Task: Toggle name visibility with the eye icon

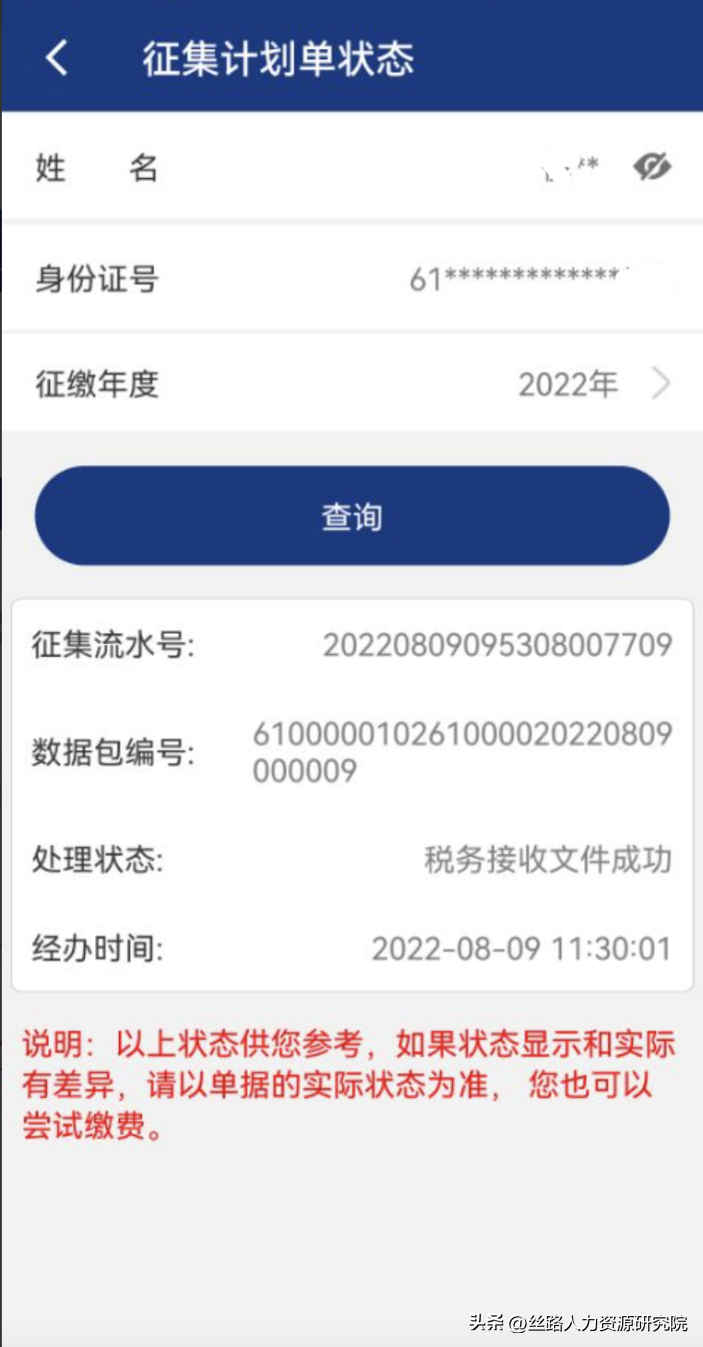Action: click(x=652, y=167)
